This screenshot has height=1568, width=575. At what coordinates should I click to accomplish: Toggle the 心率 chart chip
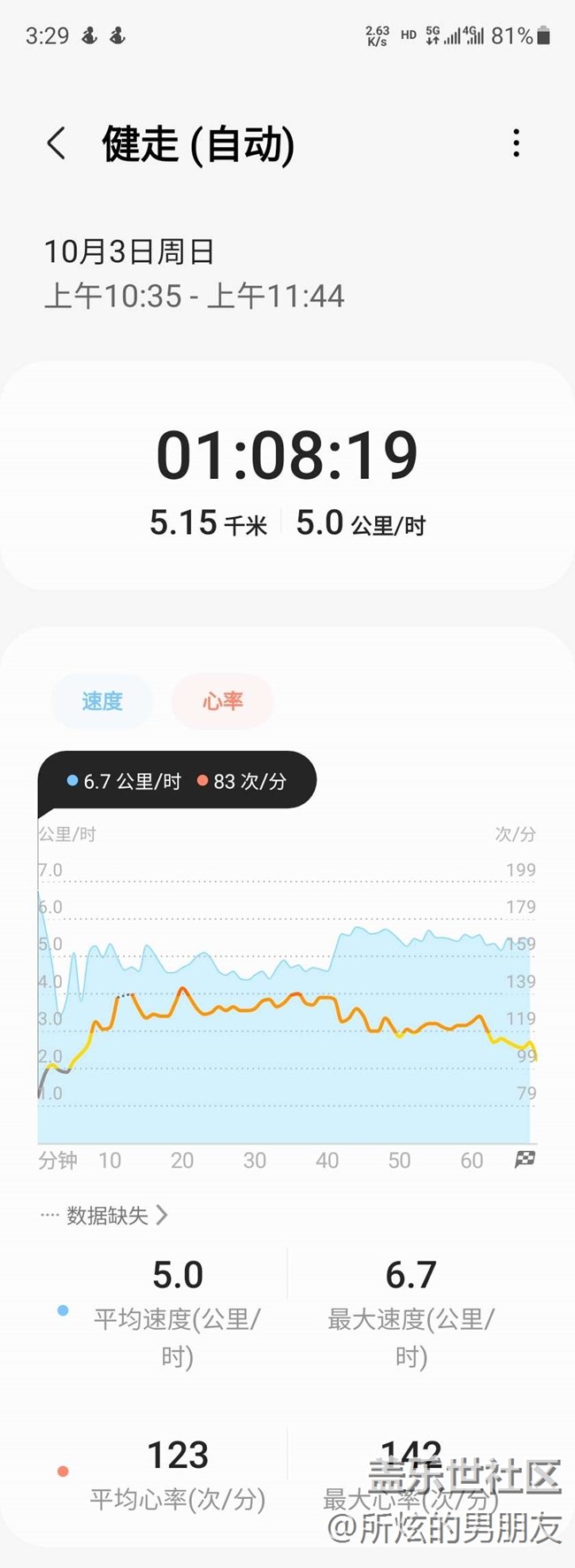(222, 701)
